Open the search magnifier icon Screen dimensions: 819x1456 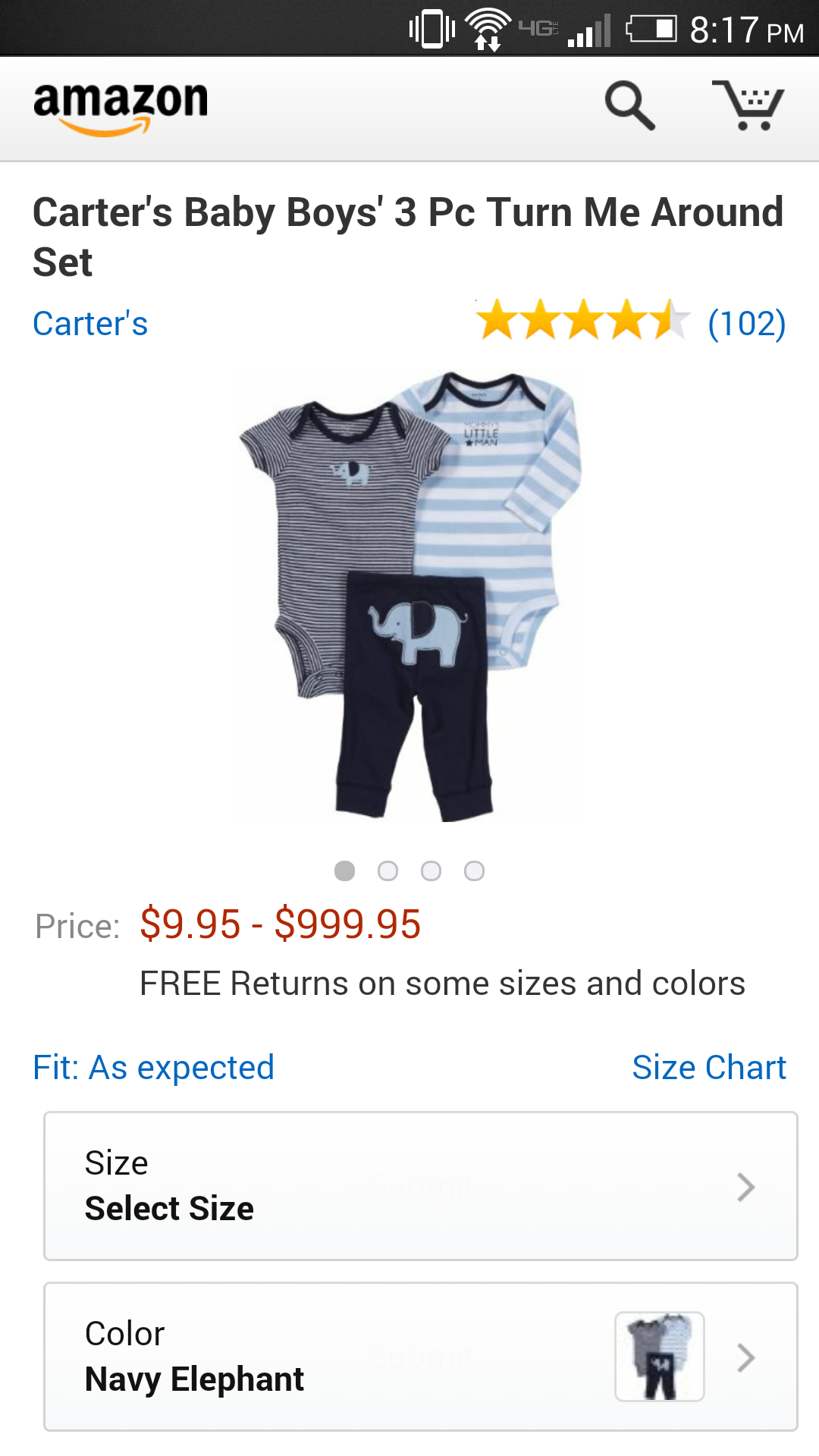[x=629, y=106]
